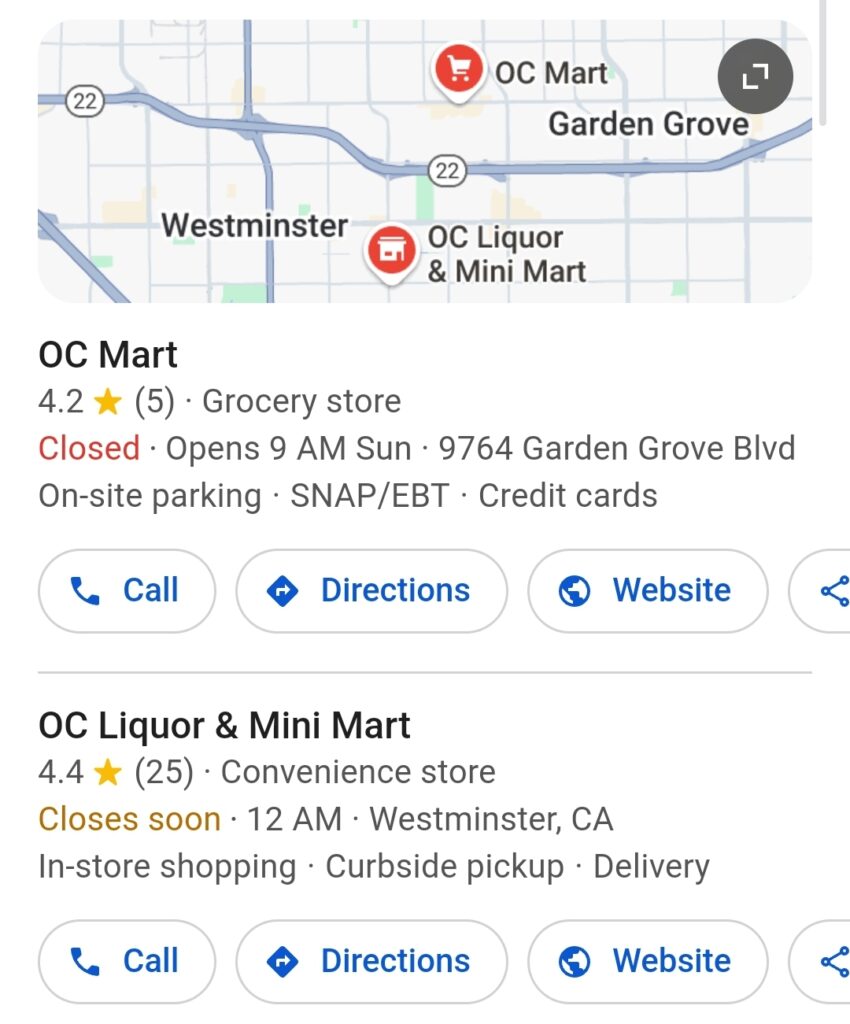Call OC Mart
This screenshot has width=850, height=1024.
point(126,591)
